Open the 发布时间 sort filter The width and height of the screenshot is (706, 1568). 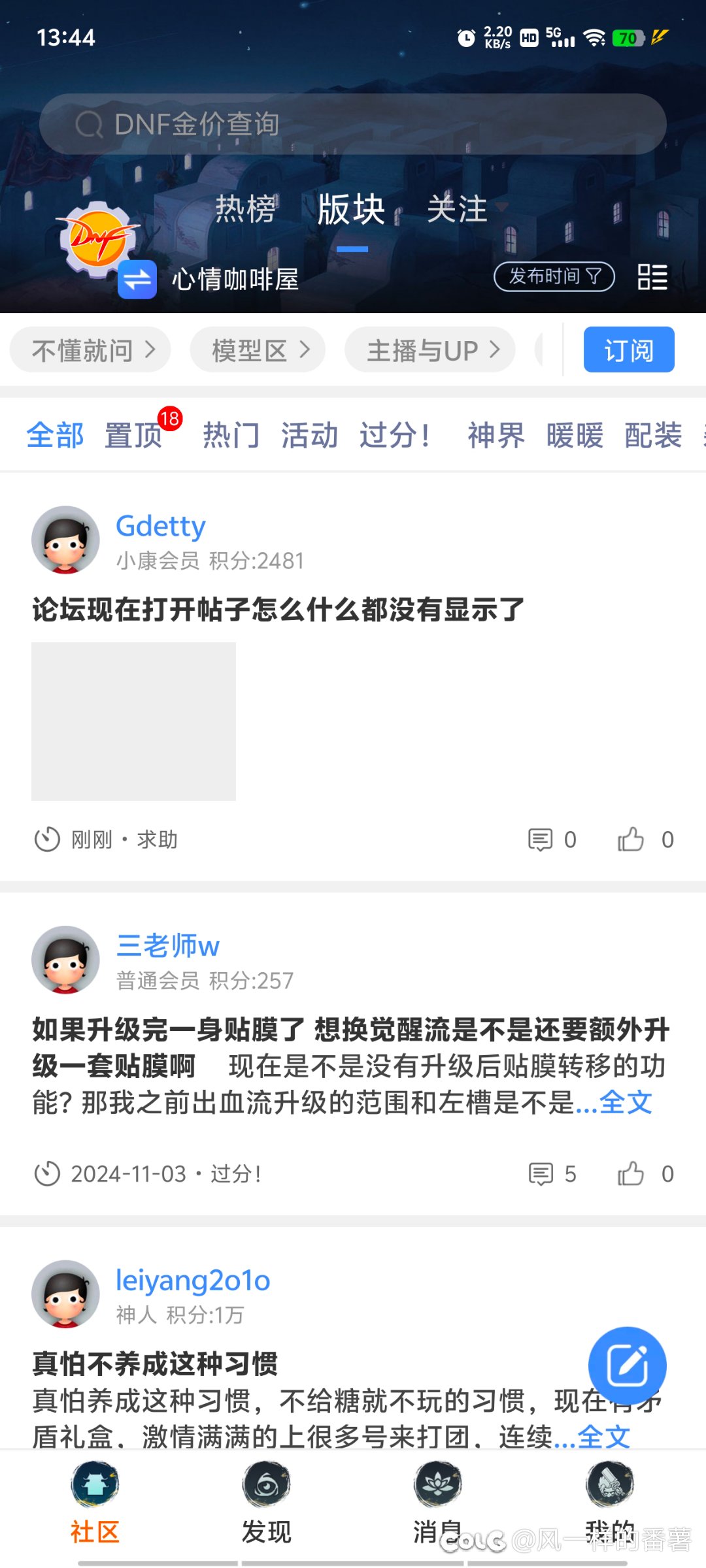[554, 276]
